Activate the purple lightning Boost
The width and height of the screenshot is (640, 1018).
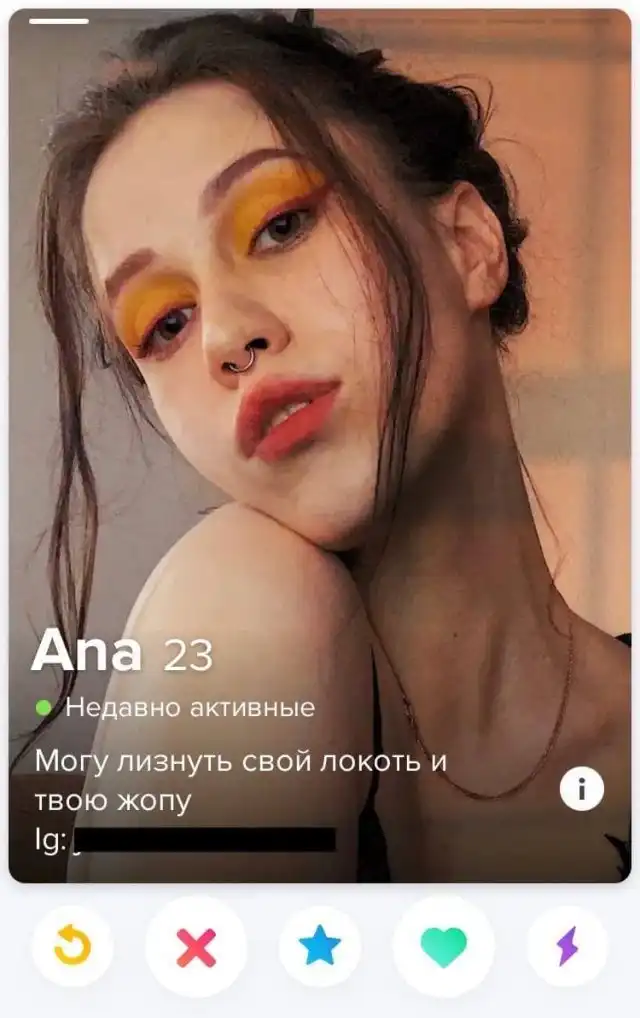567,946
